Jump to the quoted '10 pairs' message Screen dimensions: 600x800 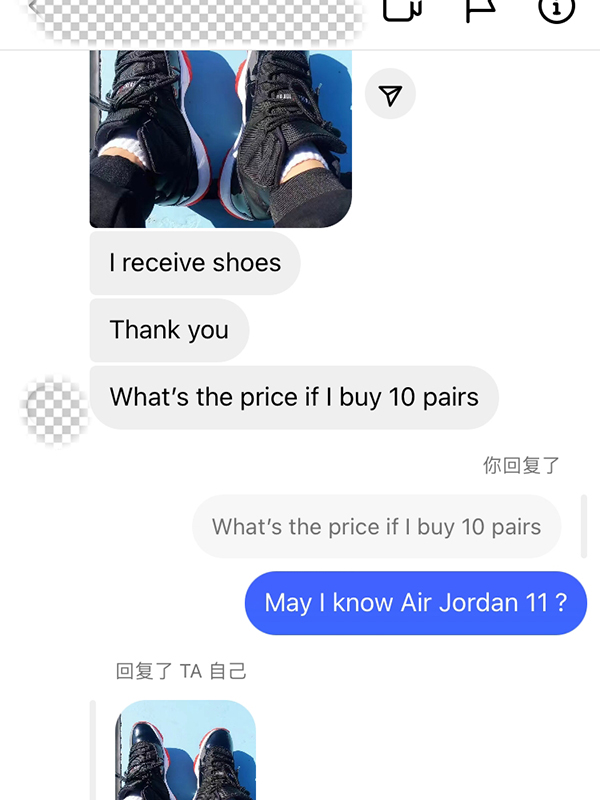(376, 526)
